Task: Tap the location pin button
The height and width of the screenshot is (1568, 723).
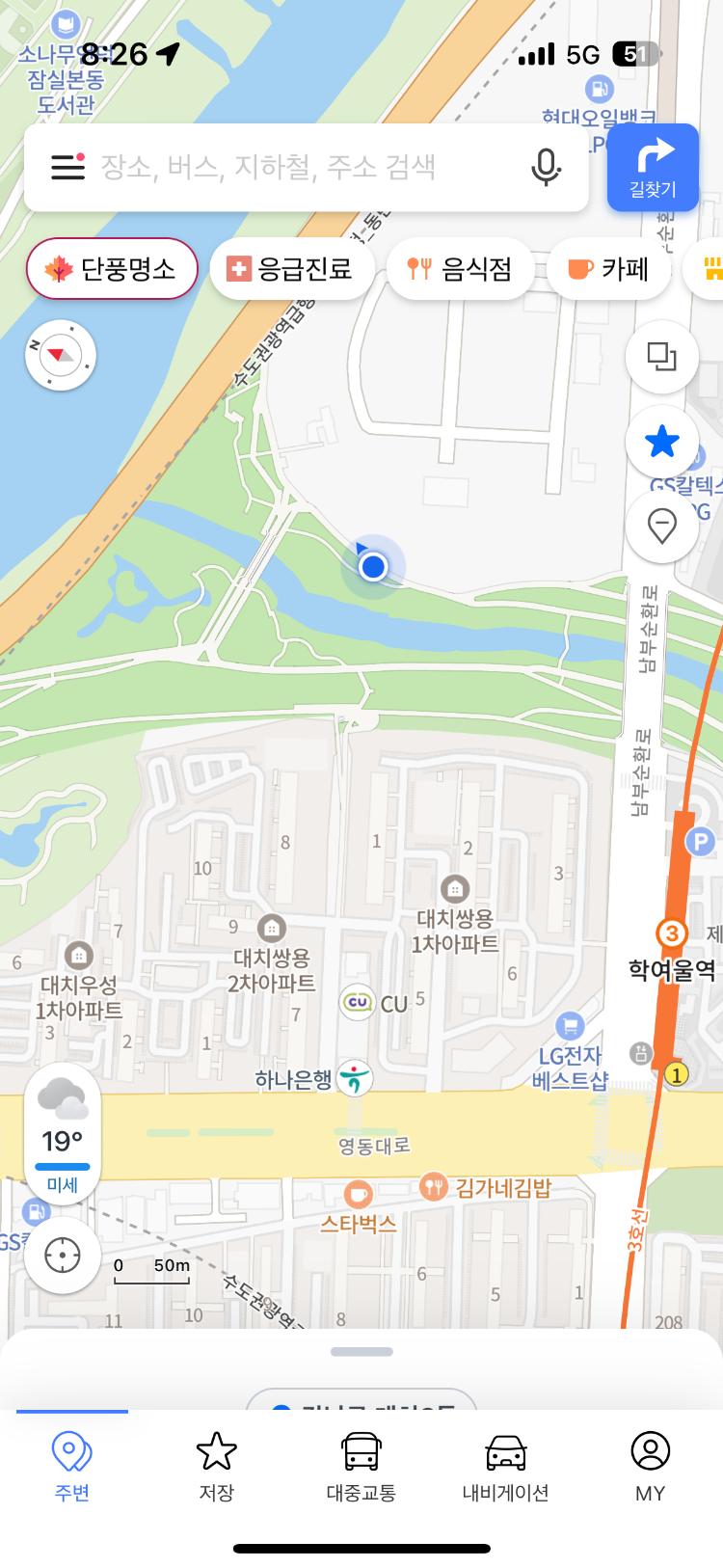Action: pyautogui.click(x=661, y=527)
